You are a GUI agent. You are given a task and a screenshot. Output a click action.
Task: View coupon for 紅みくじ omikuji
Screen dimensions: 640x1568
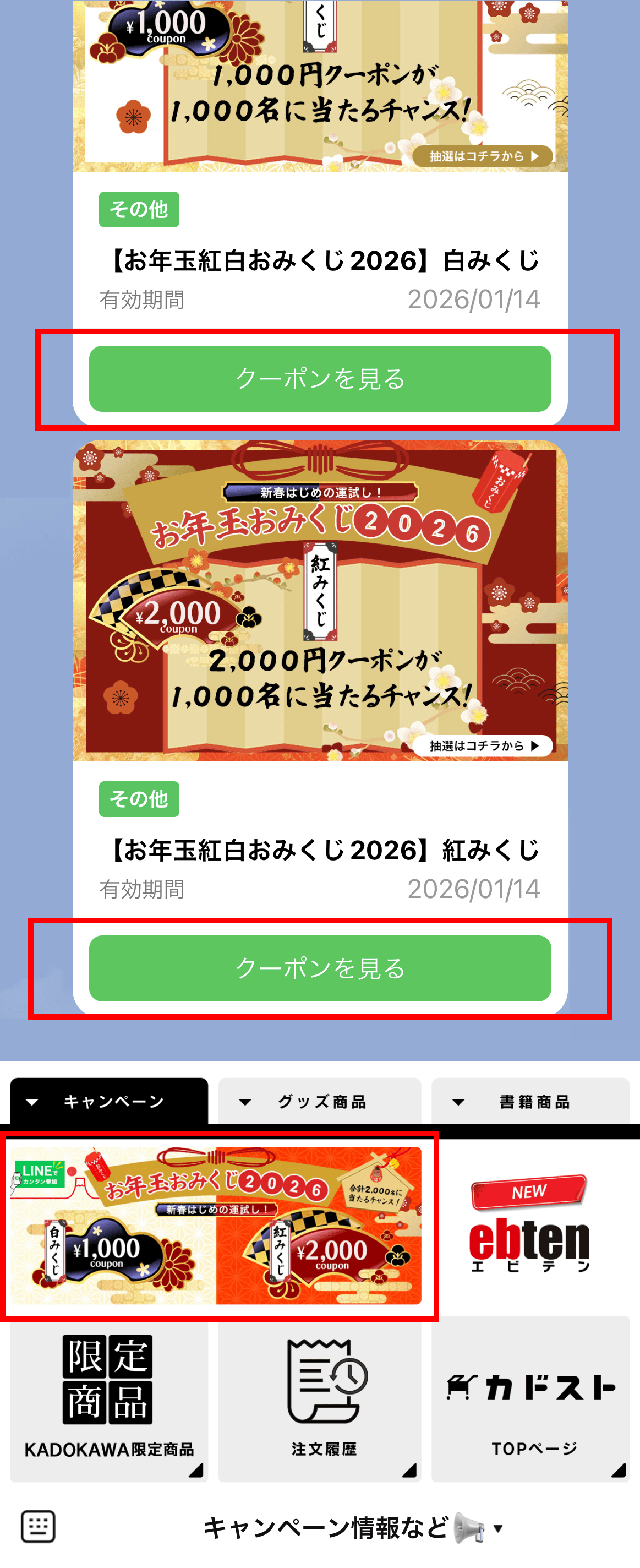click(x=320, y=968)
